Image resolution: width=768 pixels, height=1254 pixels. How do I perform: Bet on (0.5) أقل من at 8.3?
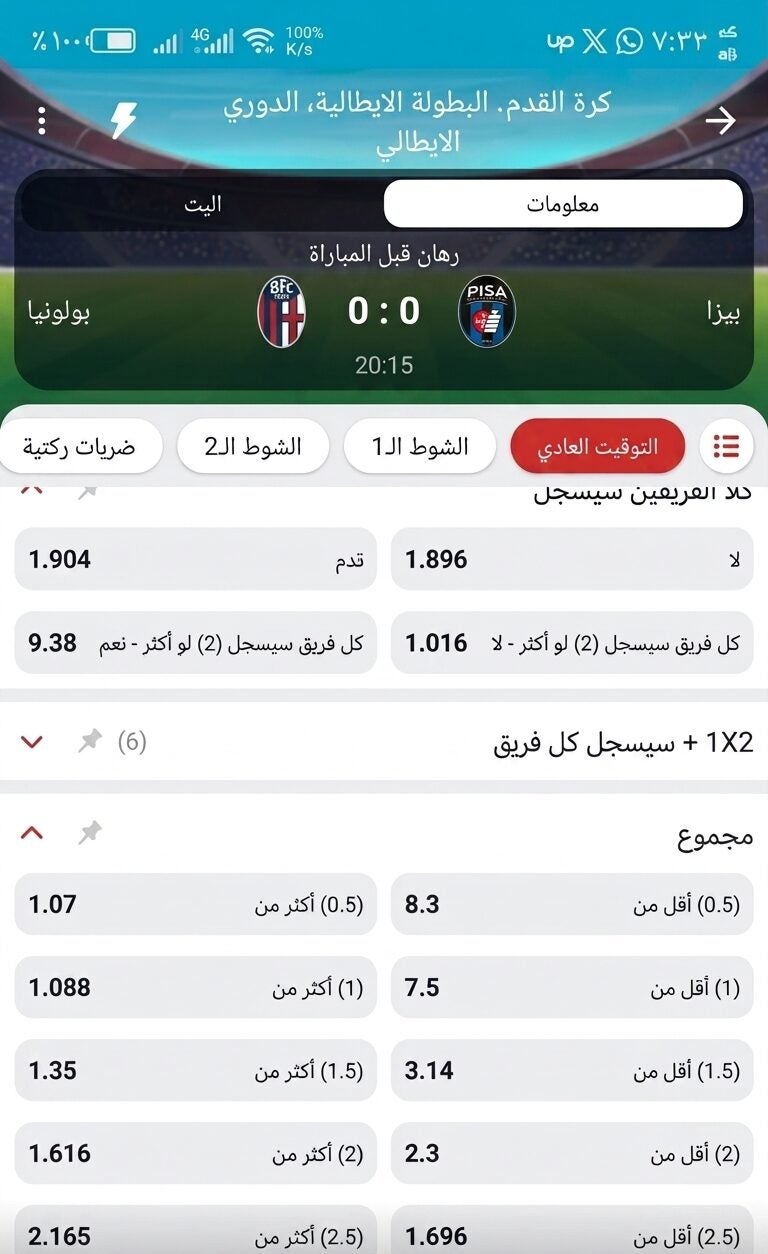(x=572, y=905)
